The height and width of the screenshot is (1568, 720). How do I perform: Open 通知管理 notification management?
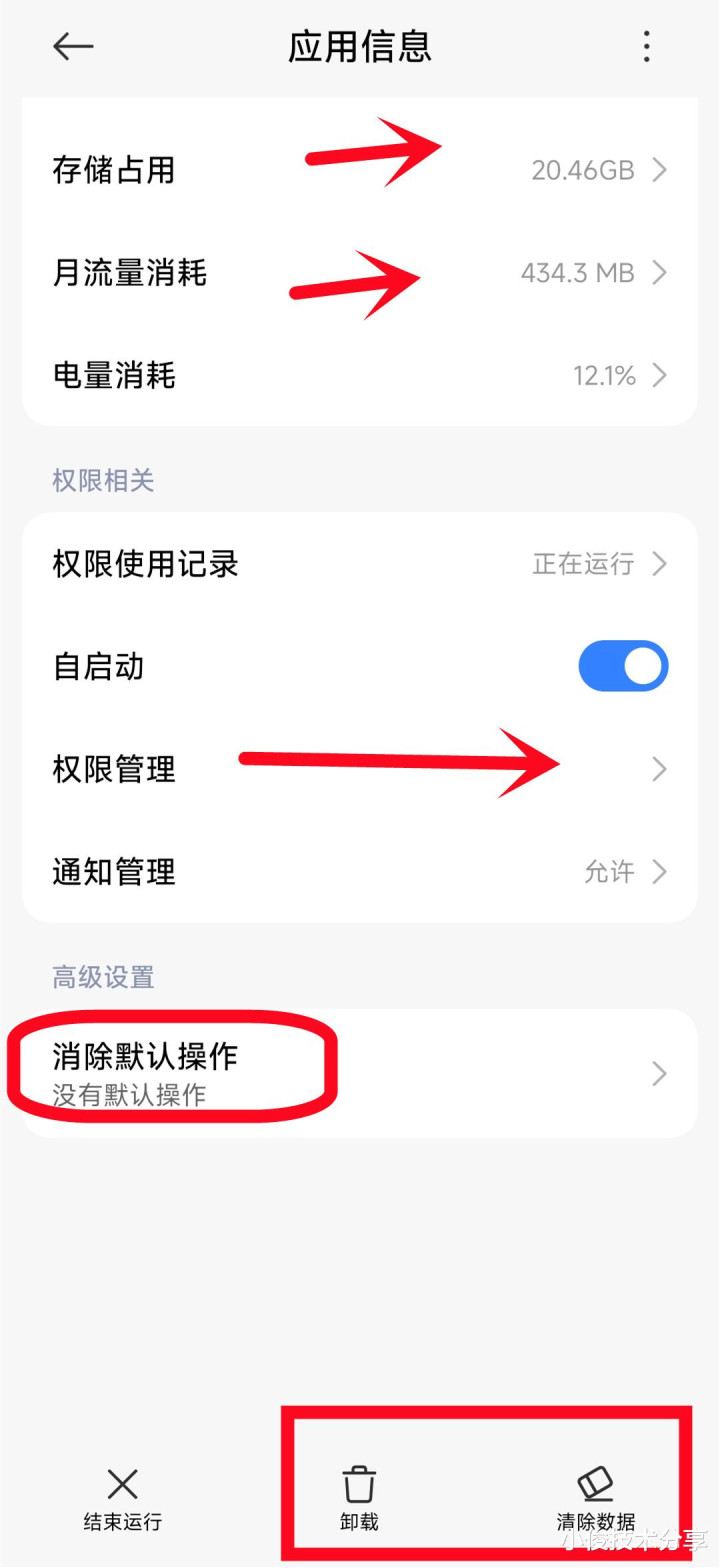(360, 871)
